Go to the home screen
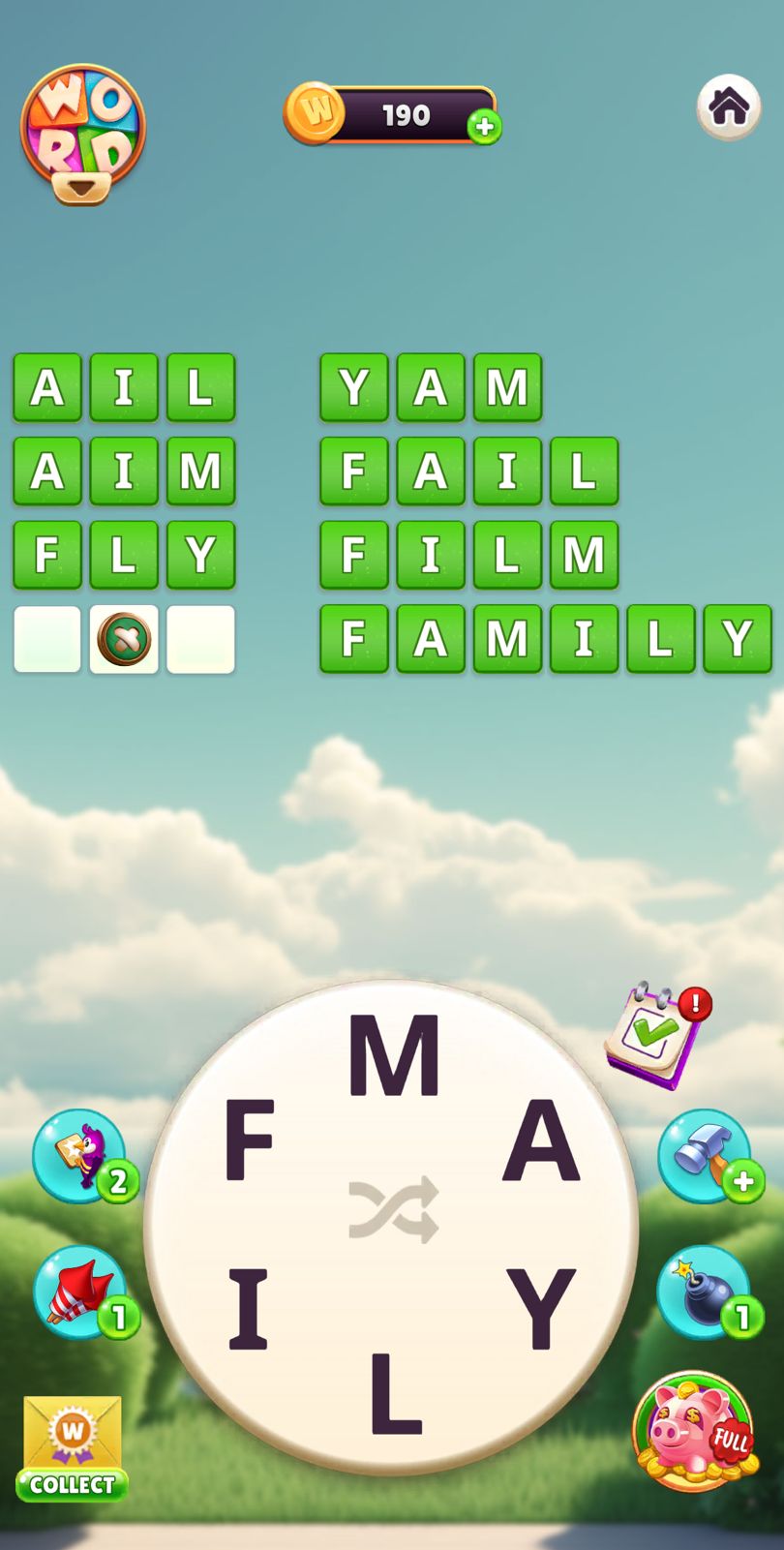The height and width of the screenshot is (1550, 784). [x=728, y=106]
